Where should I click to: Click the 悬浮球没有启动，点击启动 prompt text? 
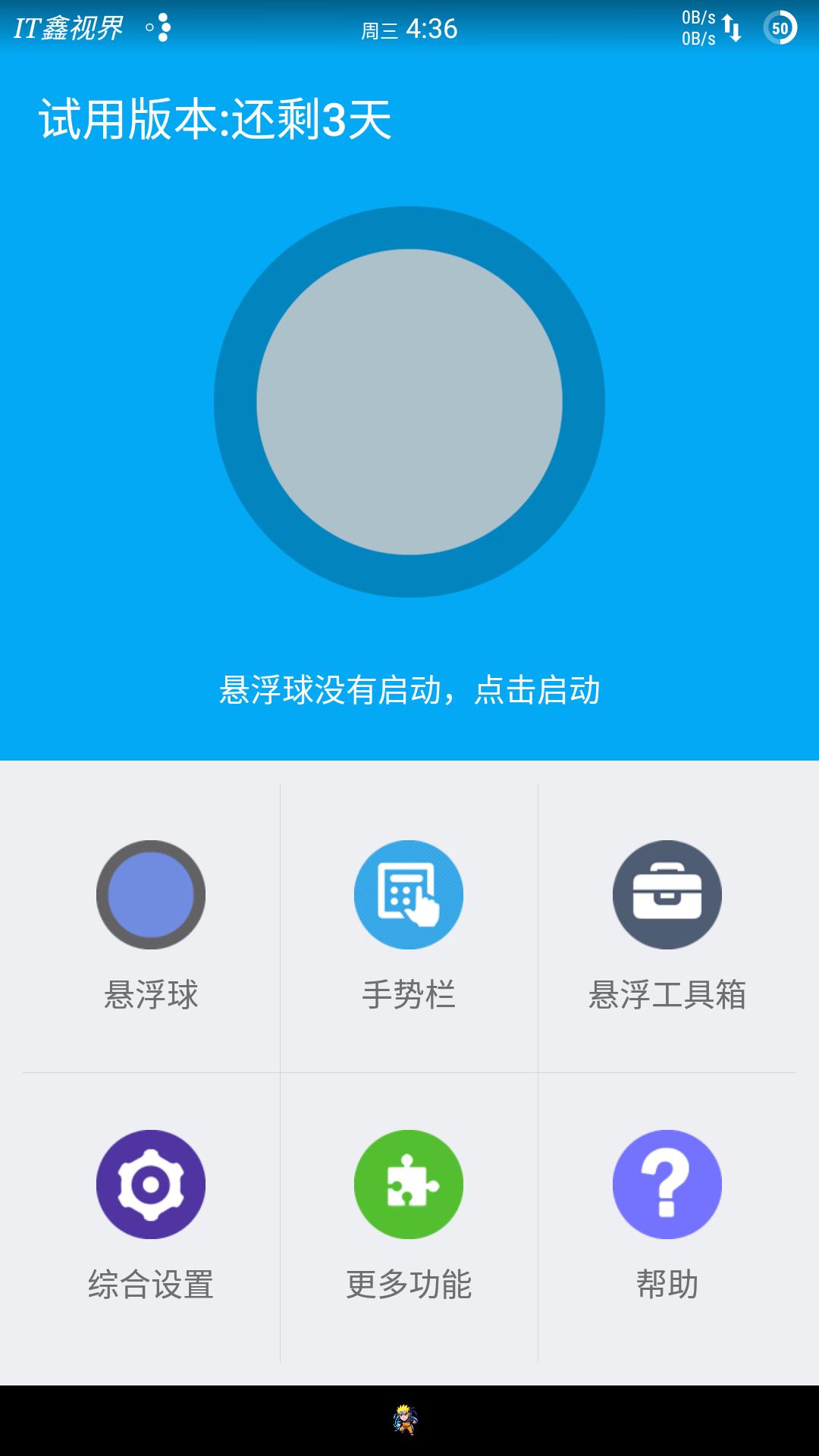pos(409,690)
